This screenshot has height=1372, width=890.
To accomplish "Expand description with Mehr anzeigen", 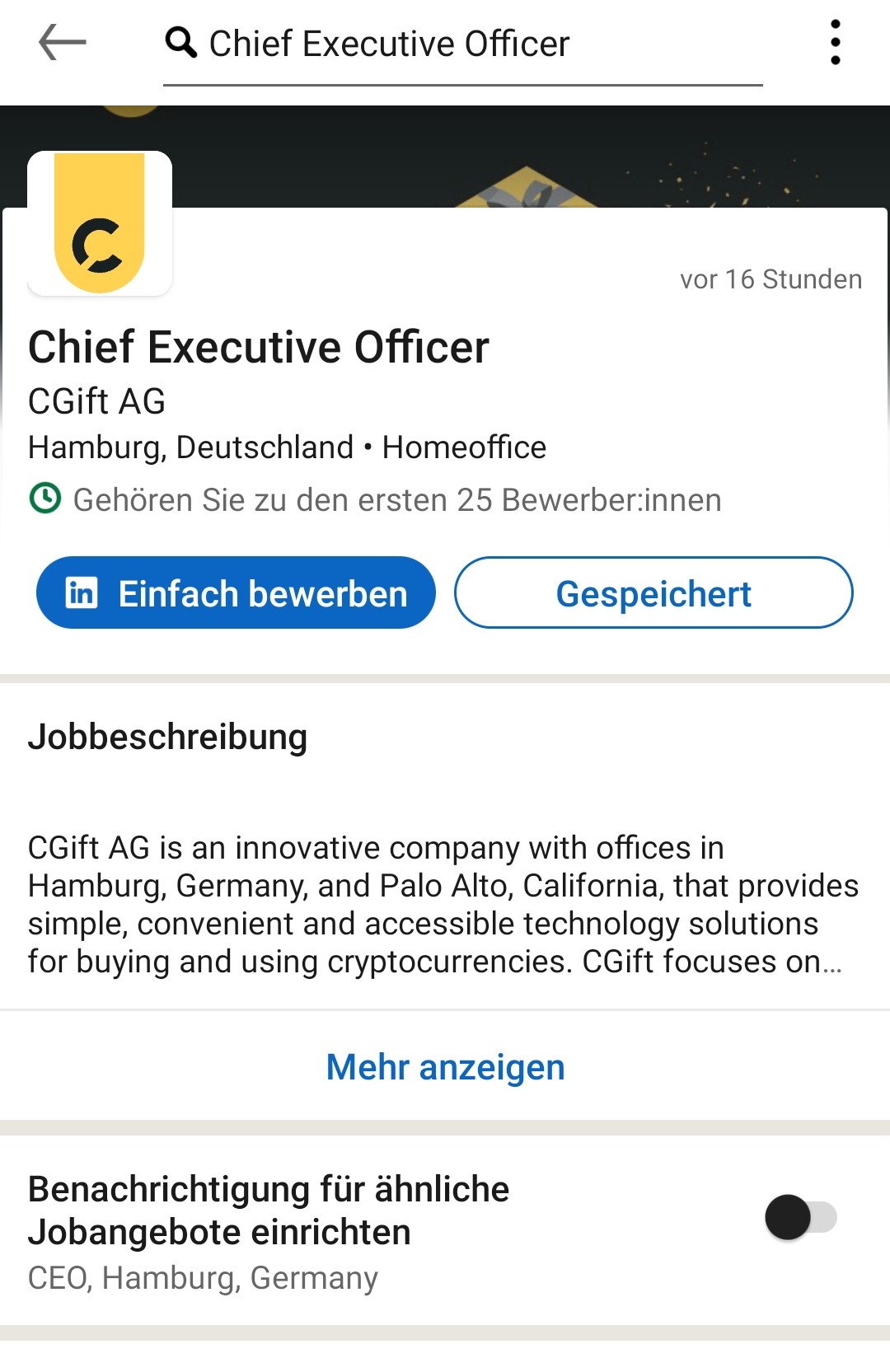I will point(445,1067).
